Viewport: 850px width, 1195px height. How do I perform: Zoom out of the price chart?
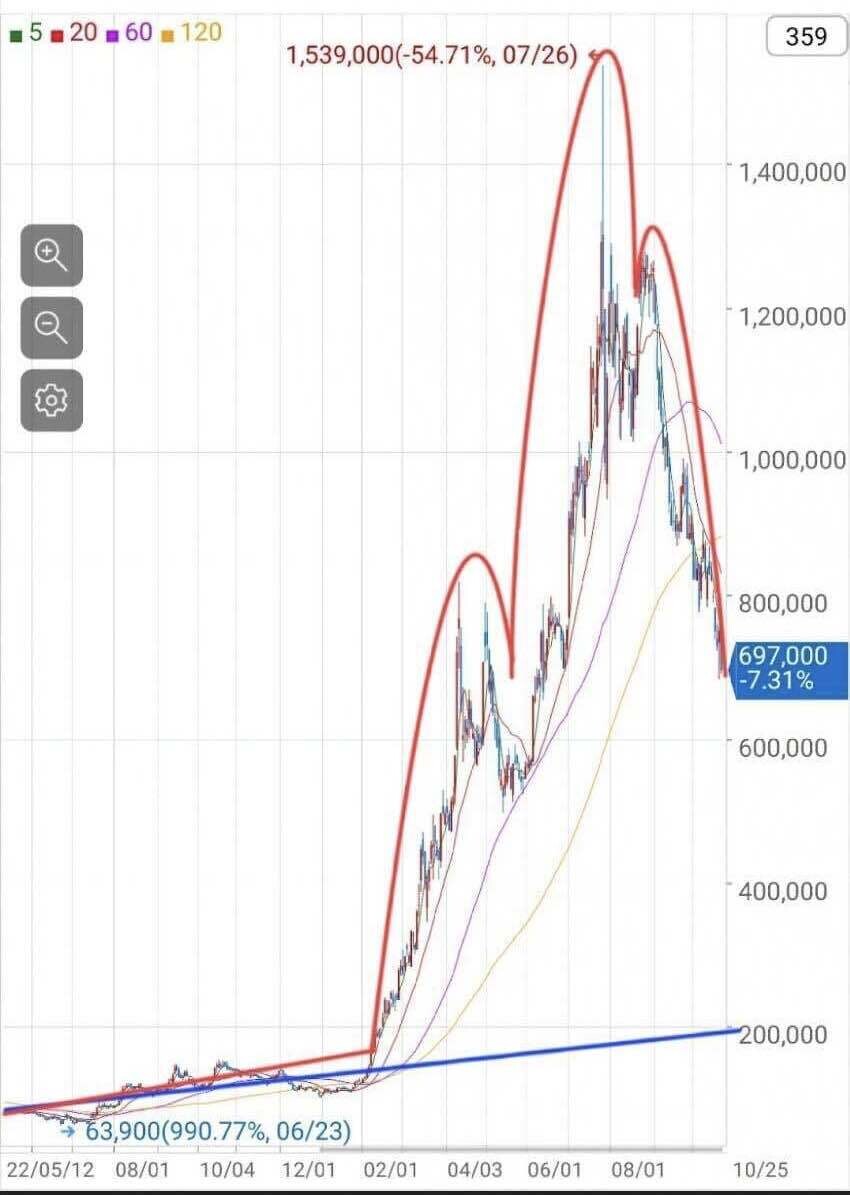(x=51, y=328)
